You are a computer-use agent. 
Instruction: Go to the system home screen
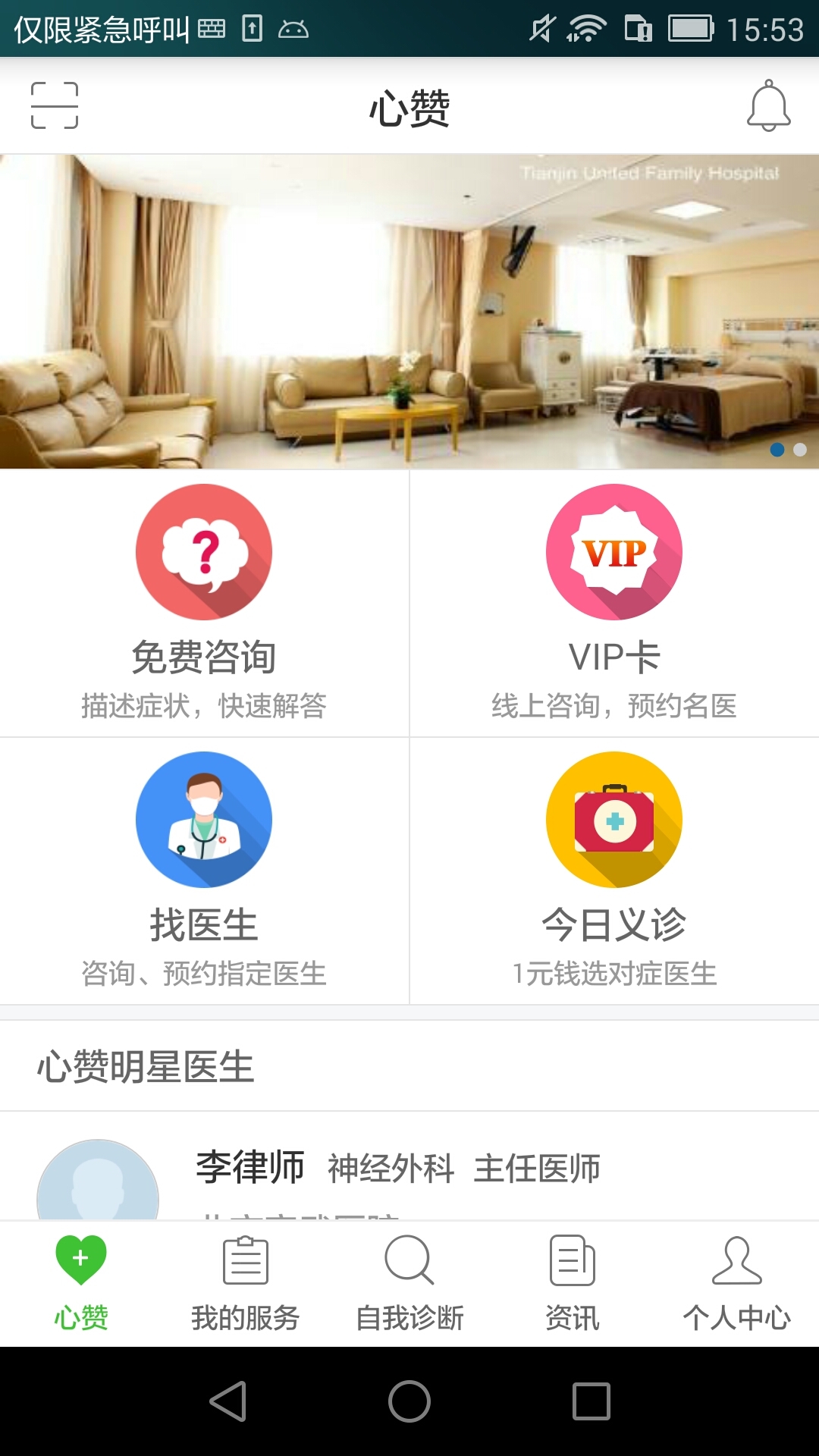click(409, 1401)
